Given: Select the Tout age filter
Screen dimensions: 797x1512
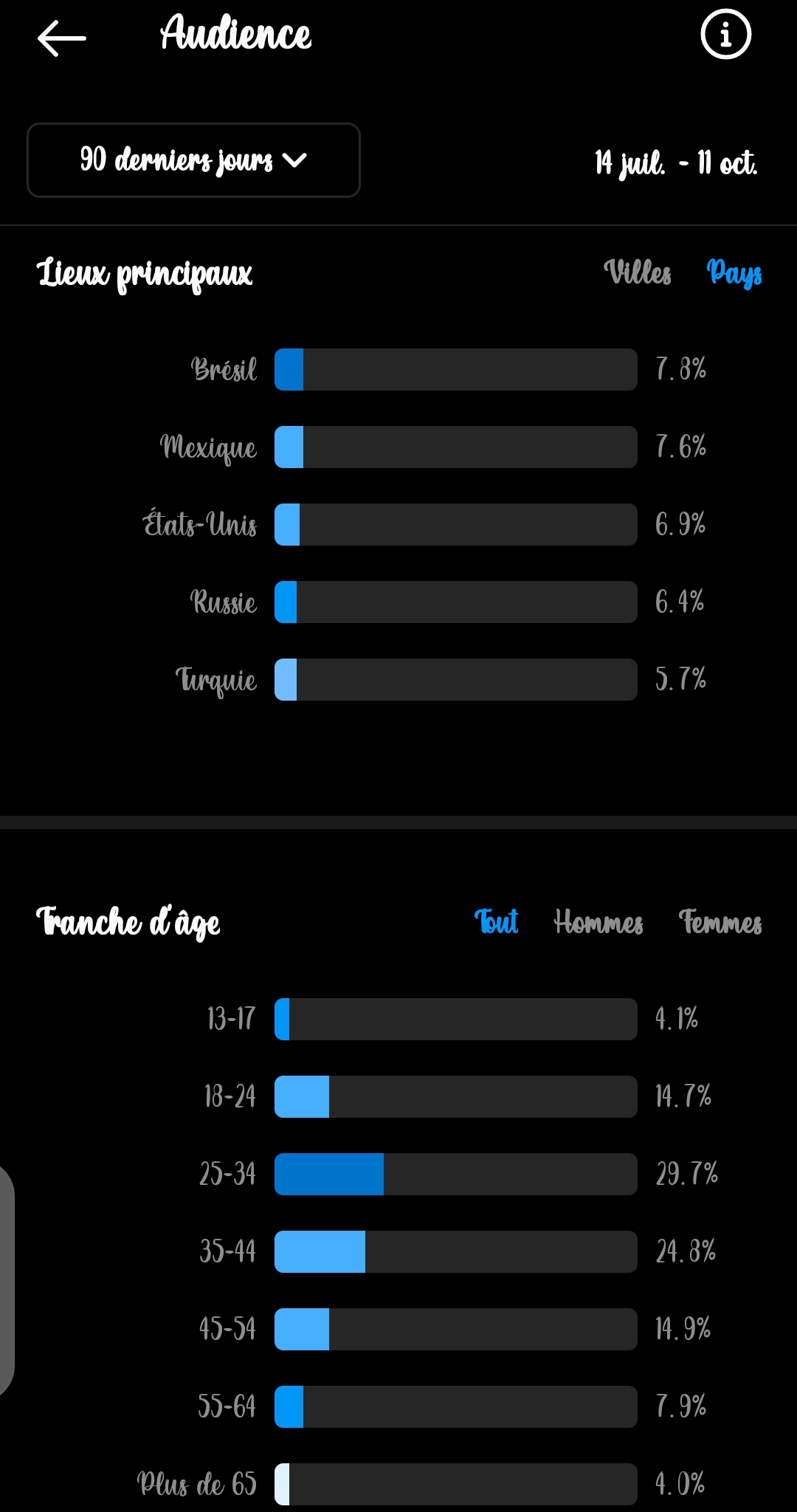Looking at the screenshot, I should 496,922.
